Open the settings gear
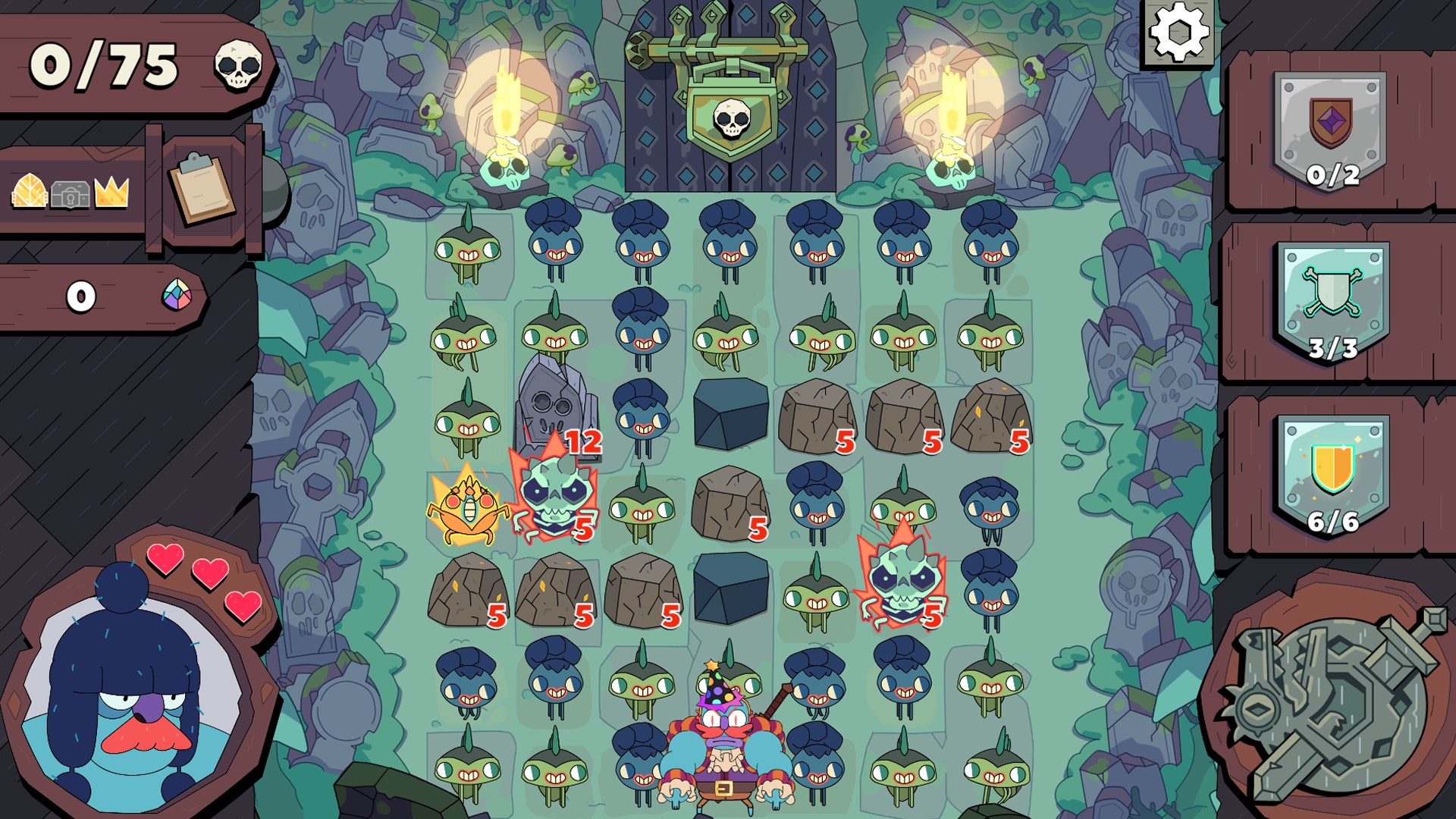This screenshot has width=1456, height=819. coord(1178,33)
